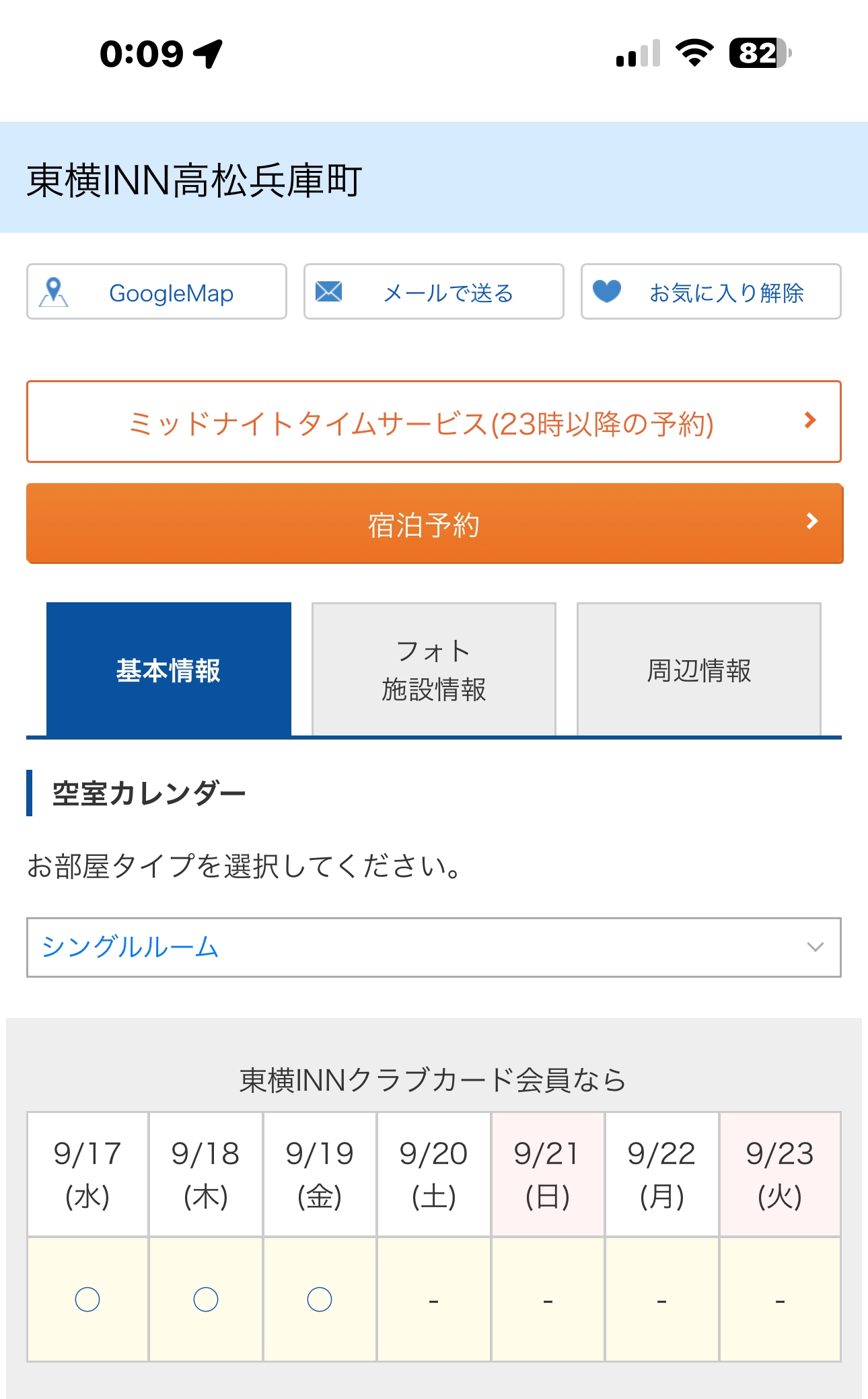
Task: Choose the available room on 9/18
Action: click(206, 1299)
